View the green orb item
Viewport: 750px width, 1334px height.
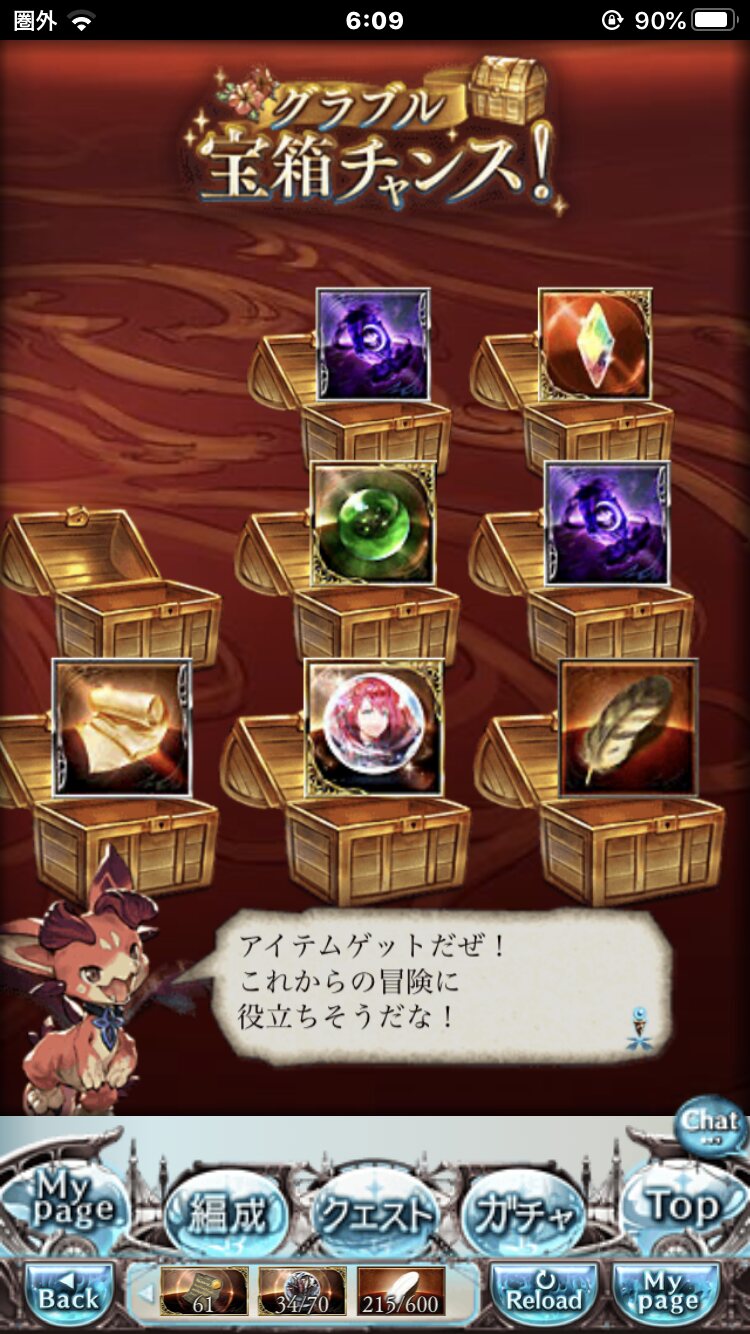(373, 523)
